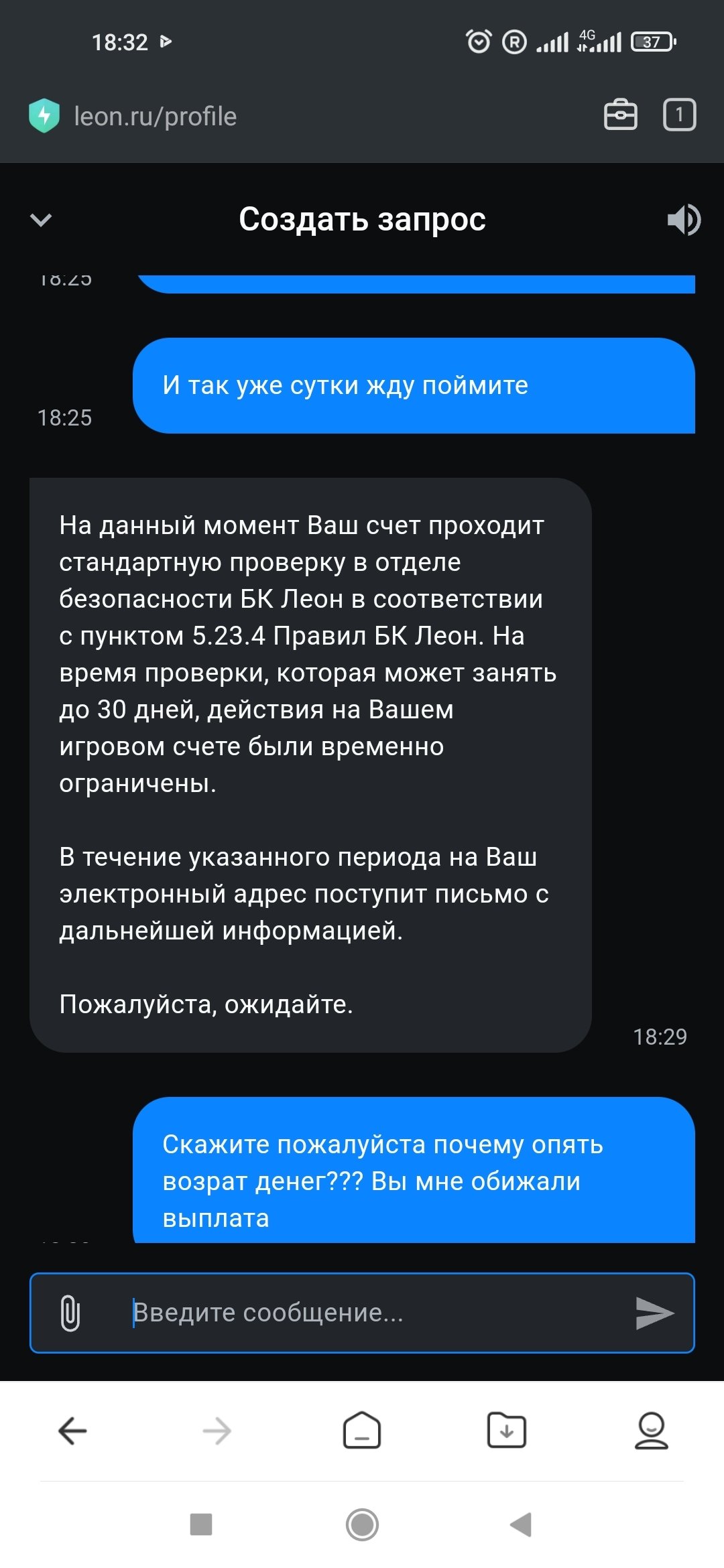Open the browser home page button
724x1568 pixels.
click(362, 1431)
